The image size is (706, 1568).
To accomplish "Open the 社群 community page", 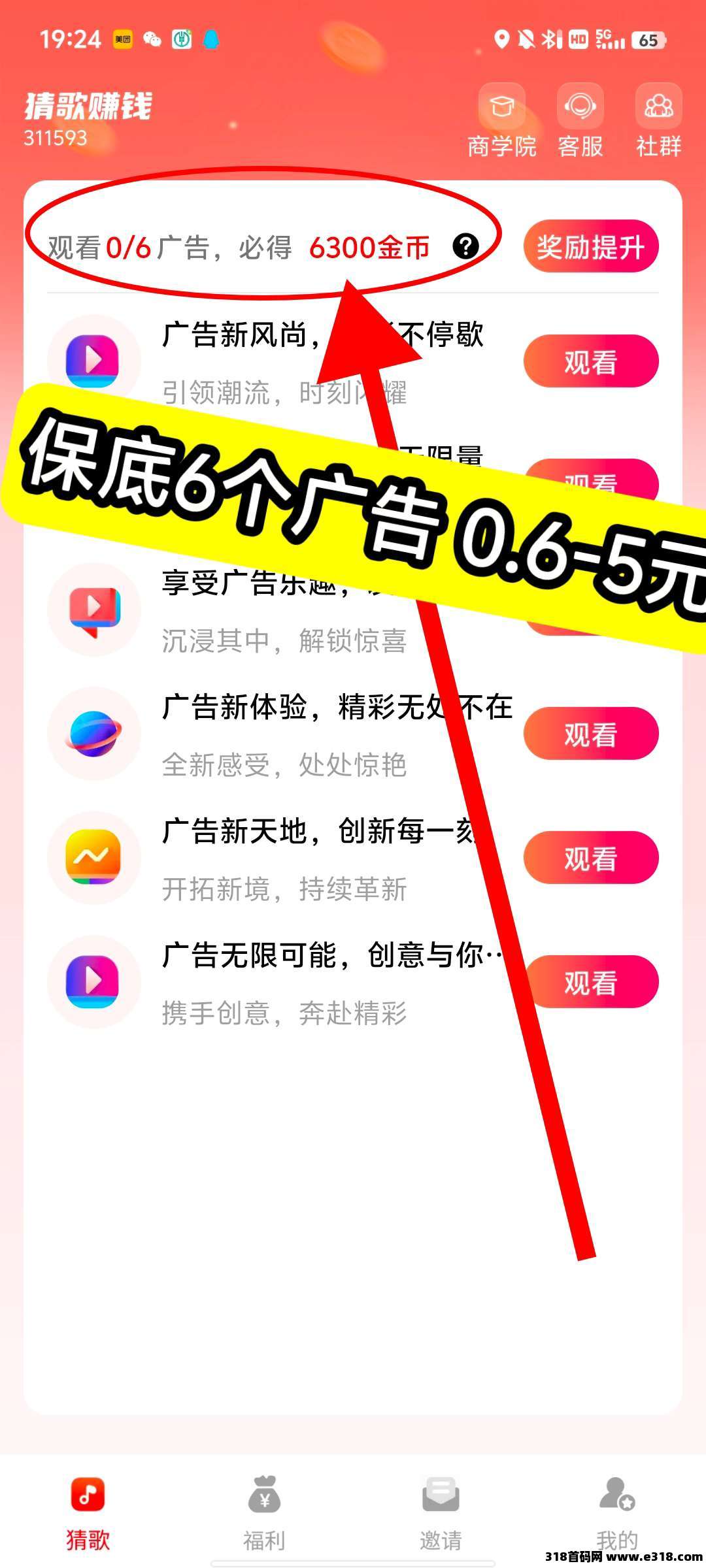I will pos(658,121).
